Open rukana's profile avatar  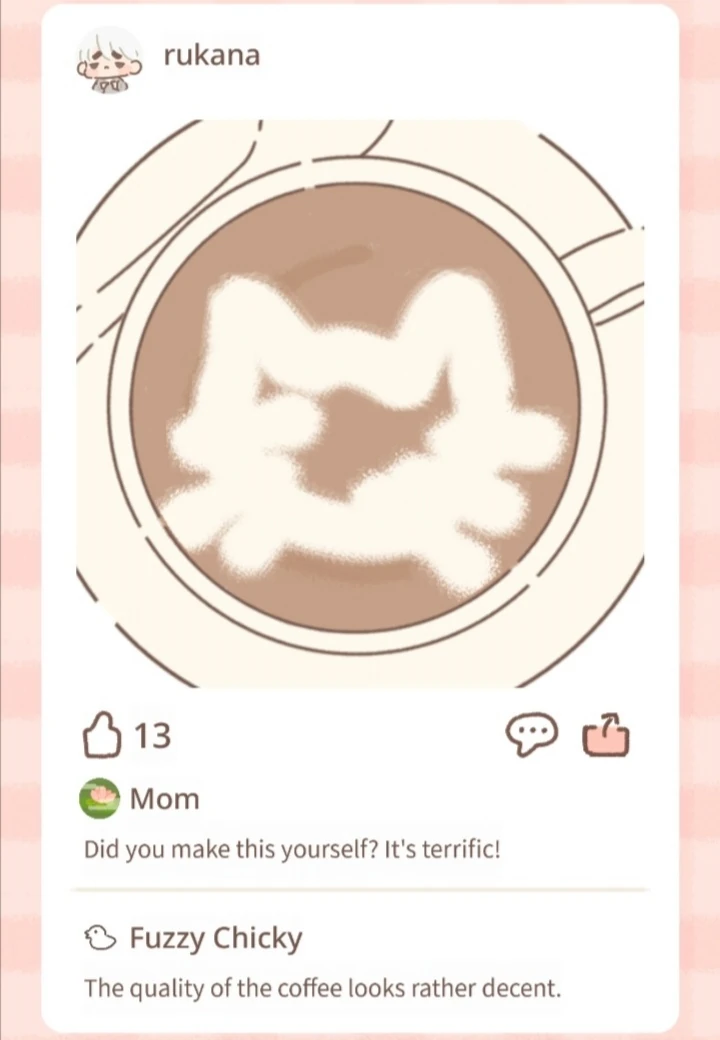coord(109,60)
